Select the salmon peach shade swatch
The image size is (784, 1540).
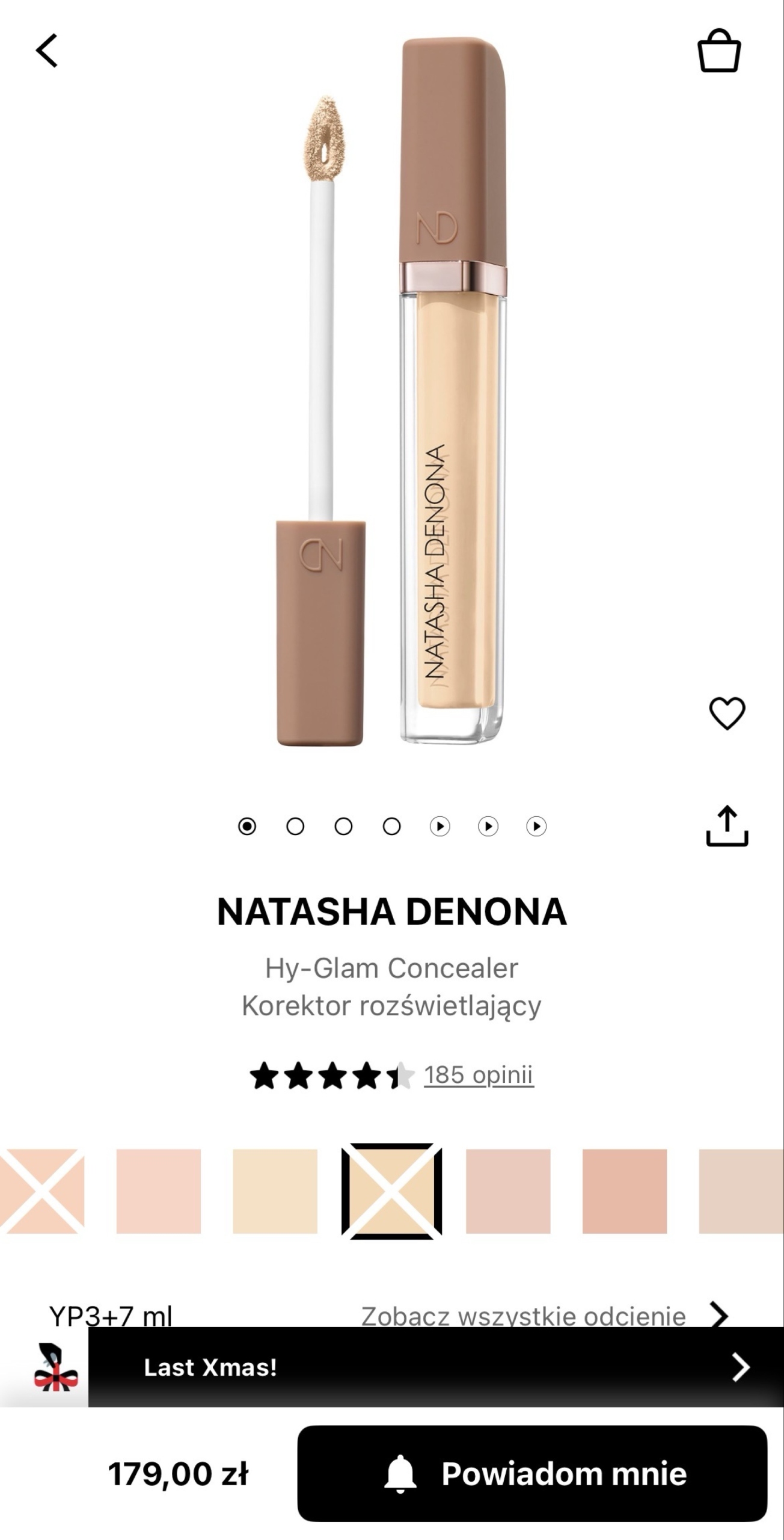pyautogui.click(x=625, y=1191)
